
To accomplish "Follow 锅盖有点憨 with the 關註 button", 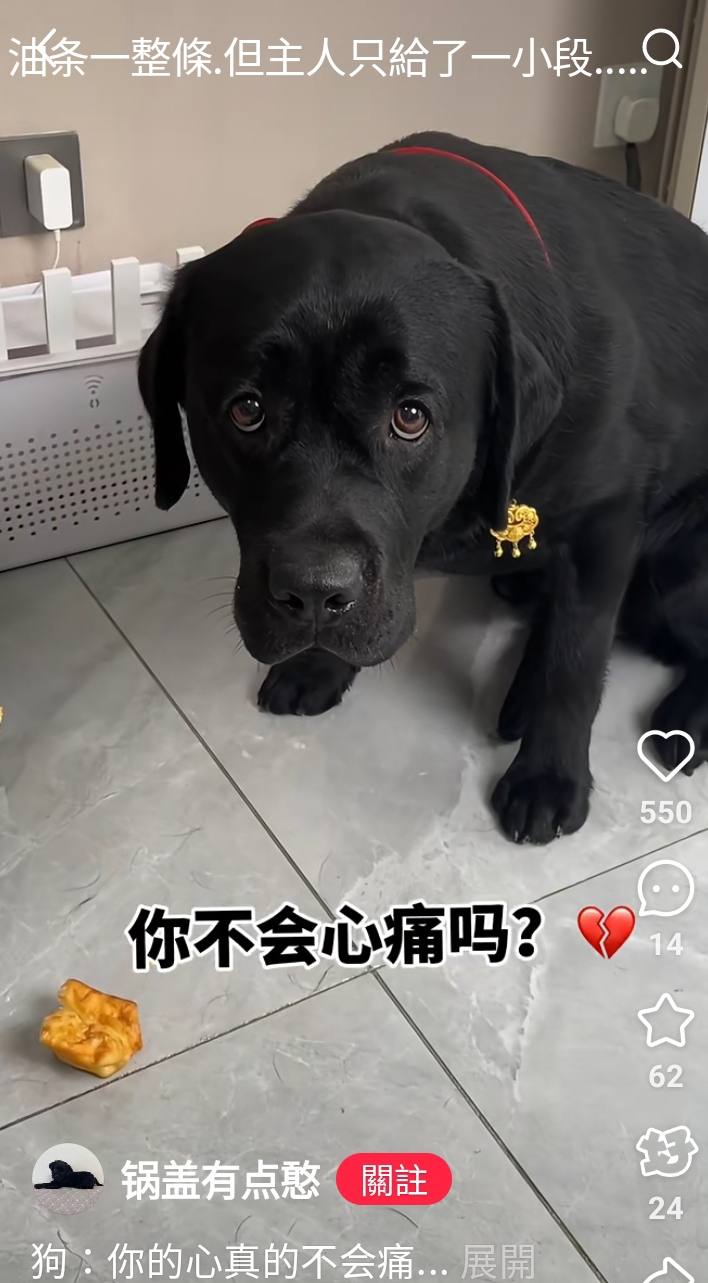I will pos(394,1179).
